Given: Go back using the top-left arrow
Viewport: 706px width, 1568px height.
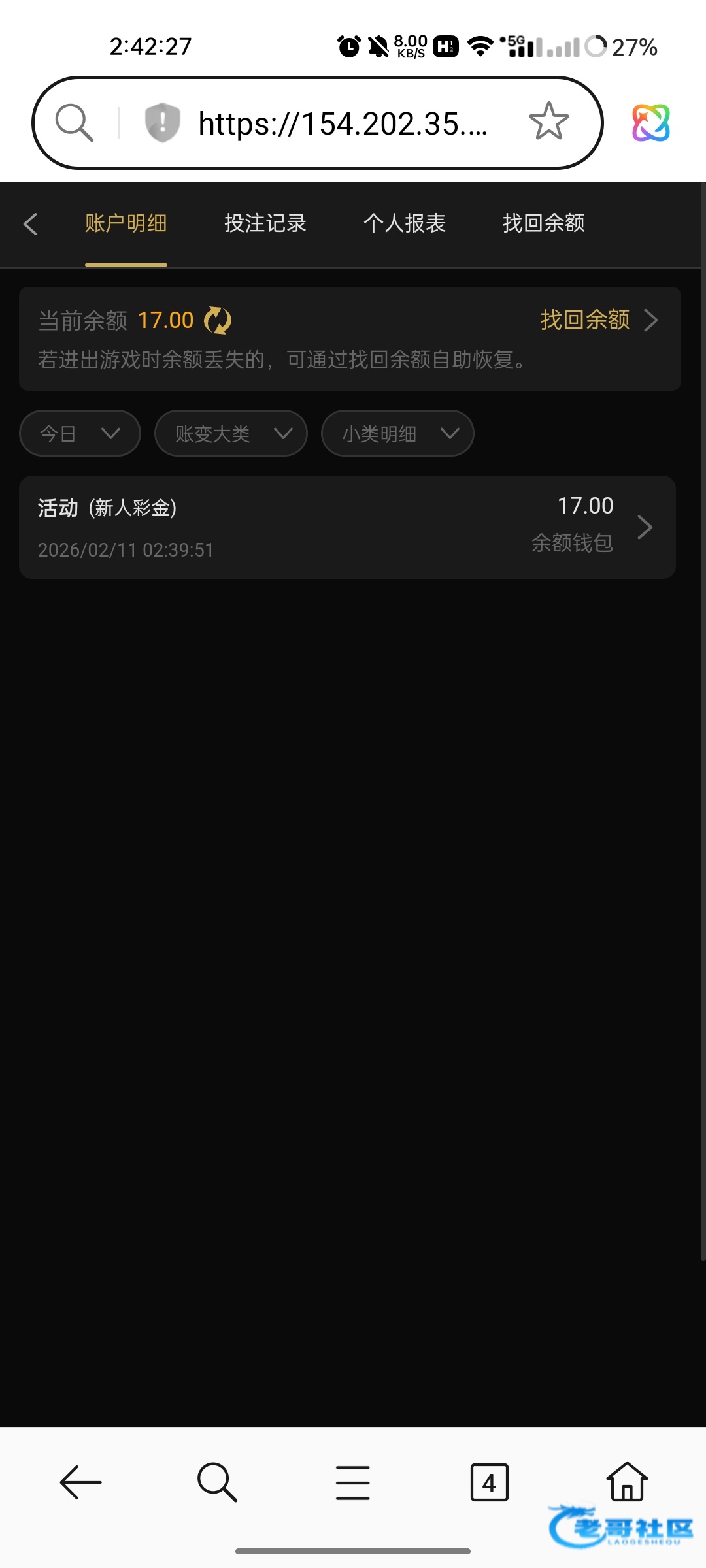Looking at the screenshot, I should [x=30, y=223].
